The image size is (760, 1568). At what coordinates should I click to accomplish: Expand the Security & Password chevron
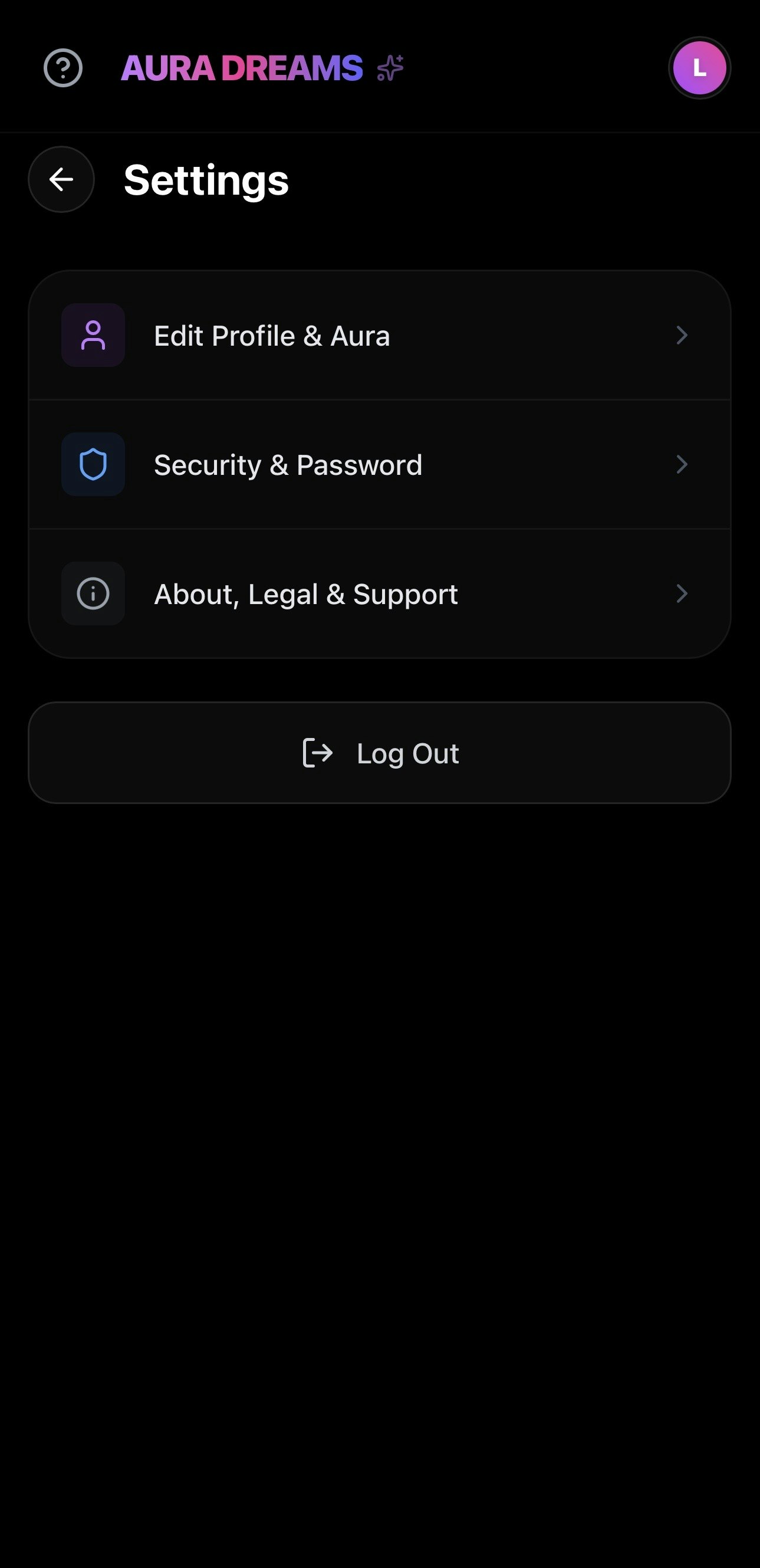point(683,465)
